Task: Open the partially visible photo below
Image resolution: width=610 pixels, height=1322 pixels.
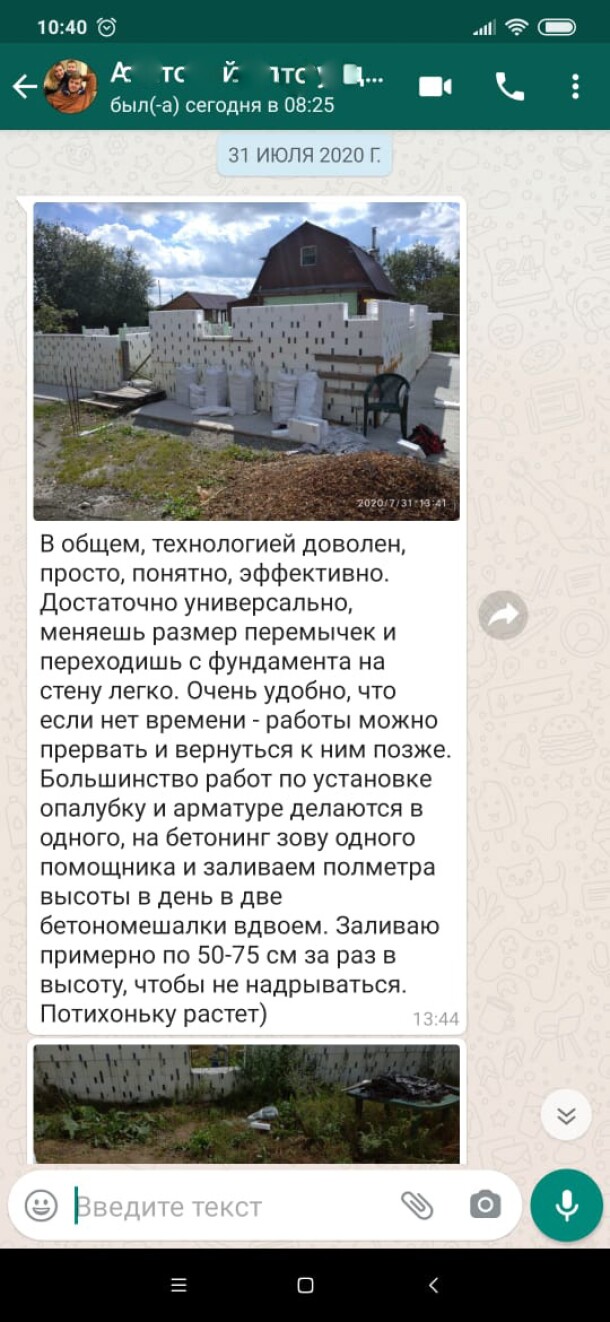Action: pyautogui.click(x=246, y=1103)
